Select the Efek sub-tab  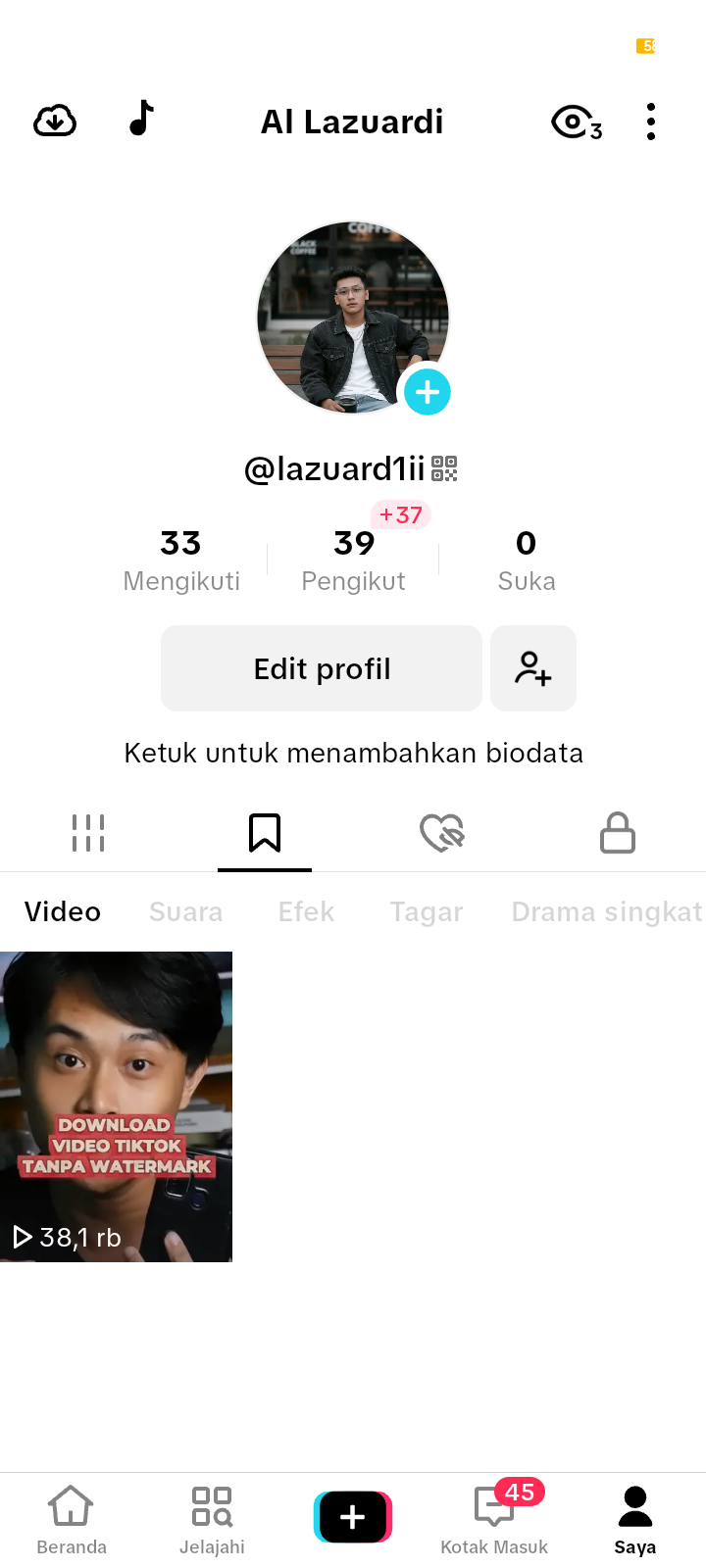tap(306, 912)
